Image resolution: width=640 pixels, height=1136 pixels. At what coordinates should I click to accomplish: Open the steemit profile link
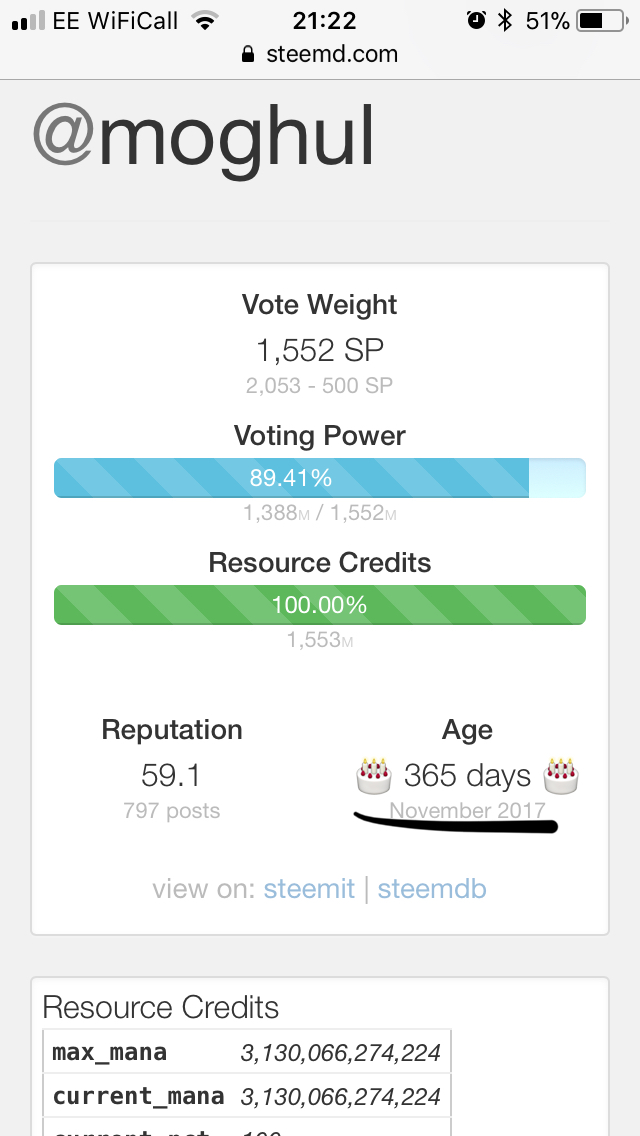309,889
